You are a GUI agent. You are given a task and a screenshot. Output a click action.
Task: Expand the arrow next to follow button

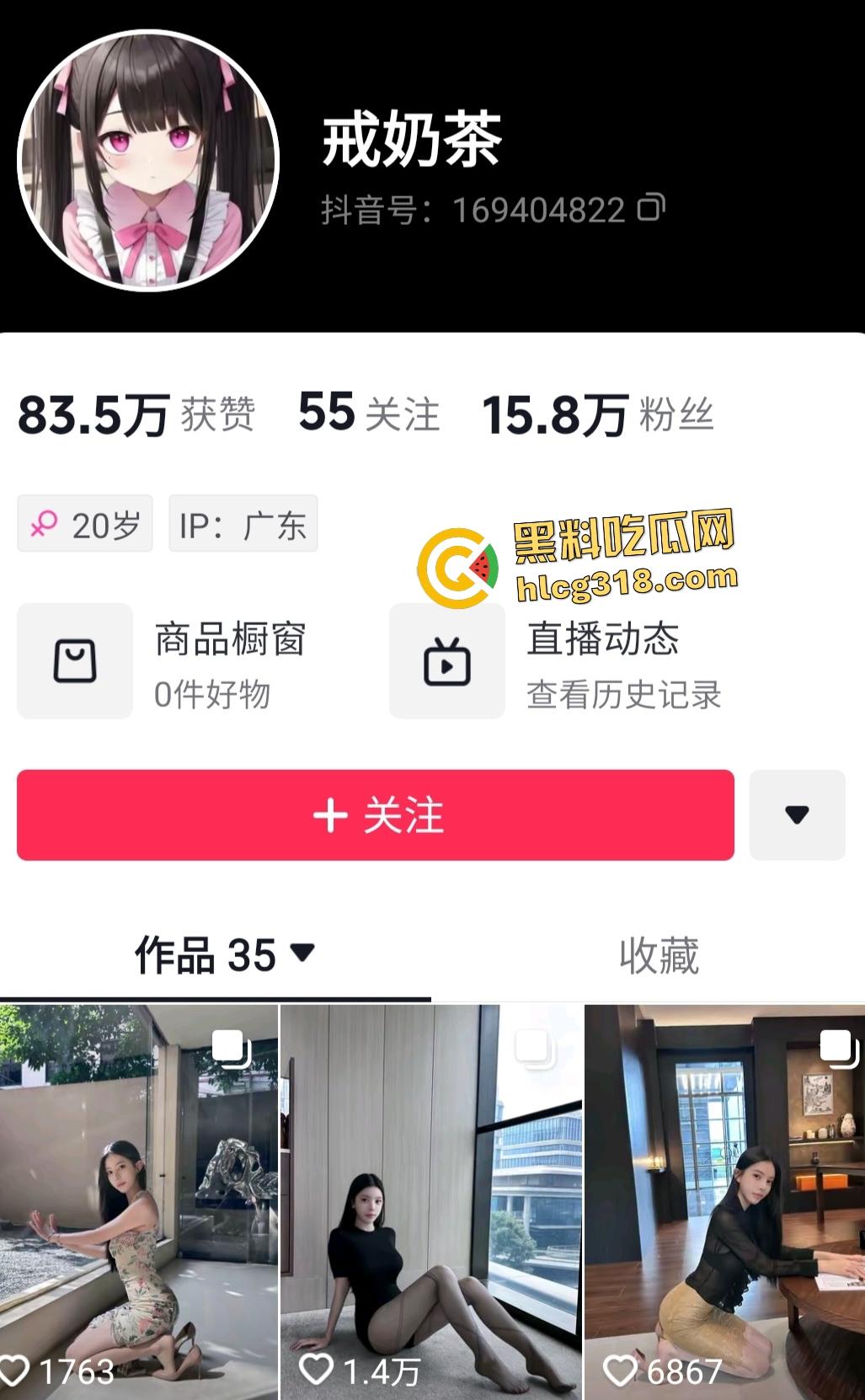[797, 815]
